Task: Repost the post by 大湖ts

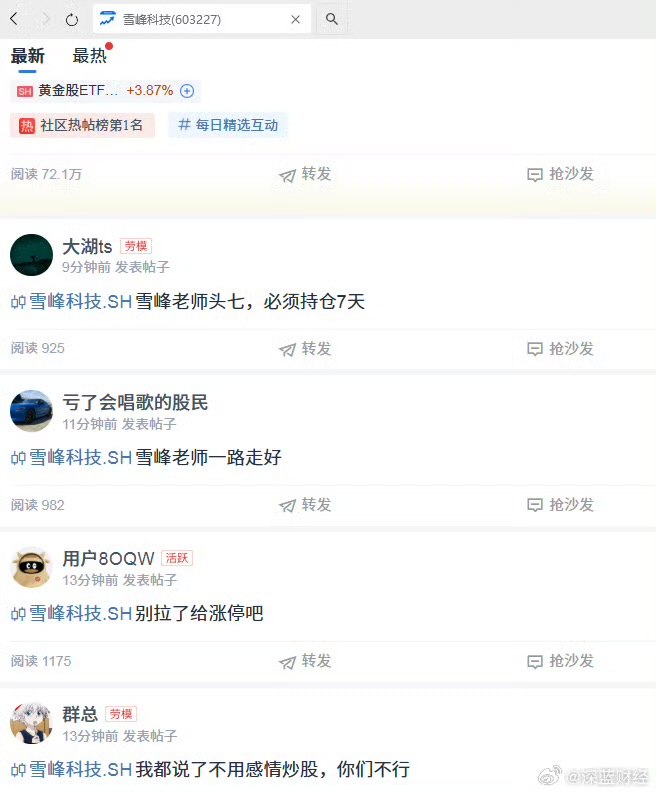Action: click(x=305, y=349)
